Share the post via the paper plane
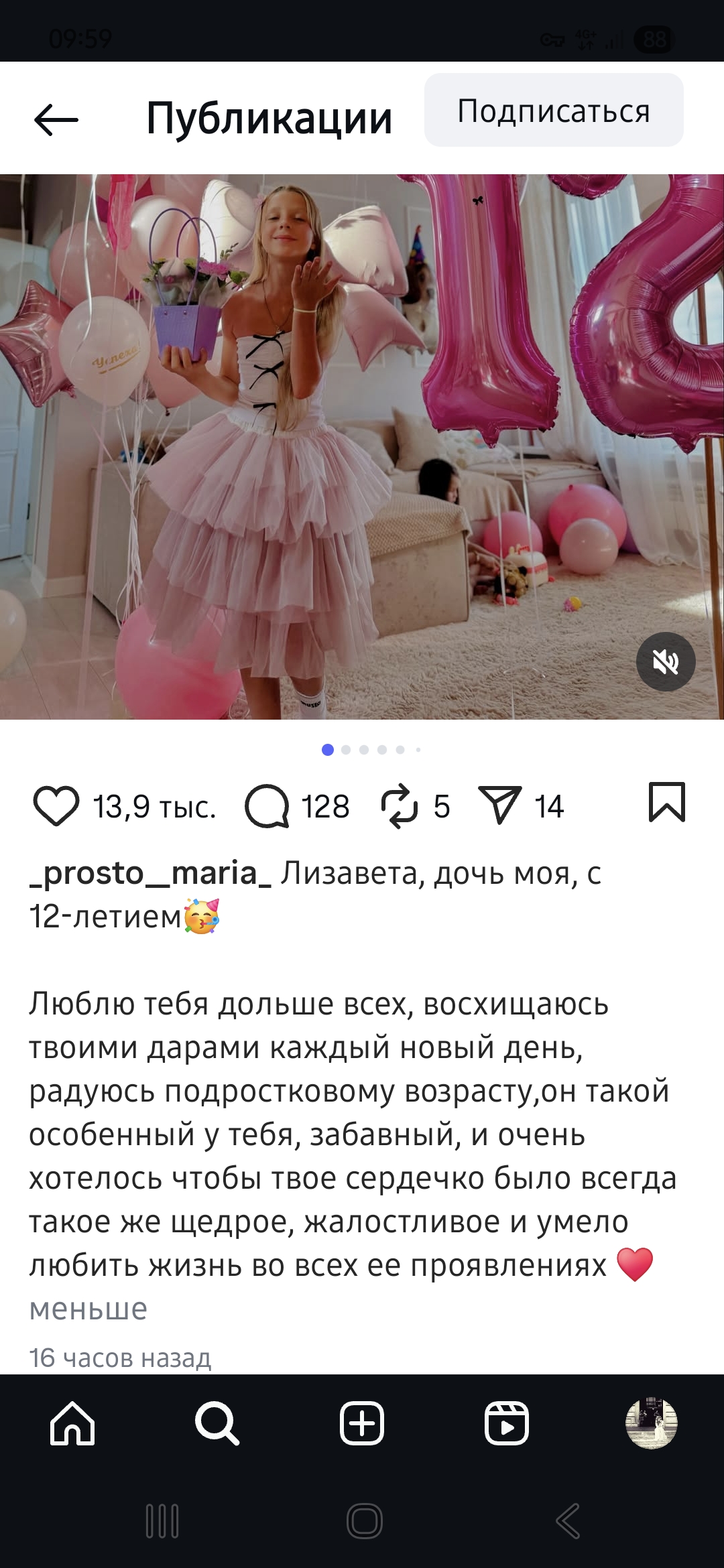This screenshot has width=724, height=1568. click(499, 804)
